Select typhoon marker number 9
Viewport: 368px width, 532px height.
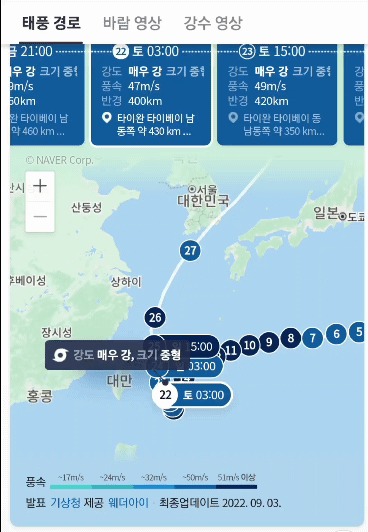pos(269,342)
